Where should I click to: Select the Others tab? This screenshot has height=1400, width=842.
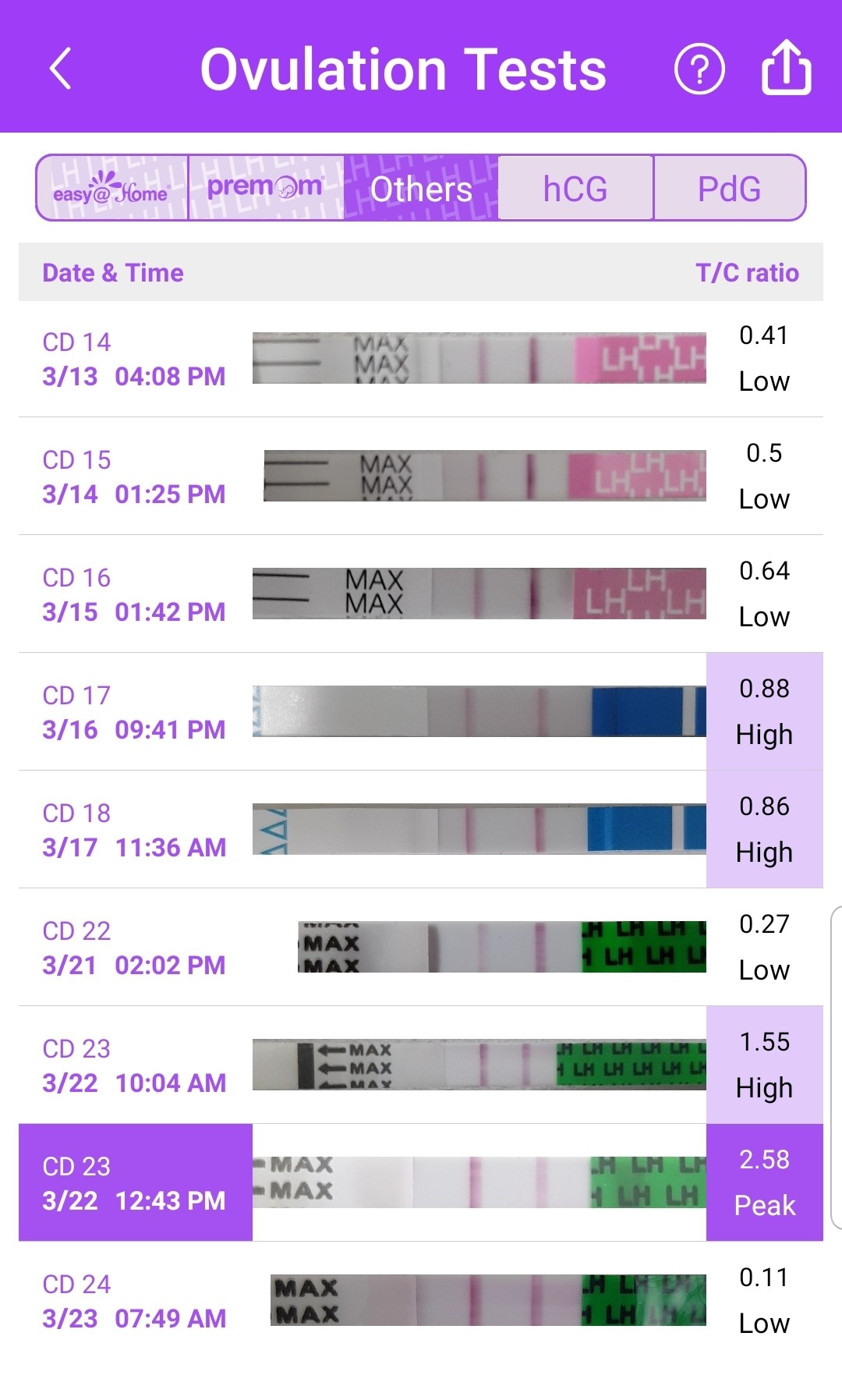tap(420, 189)
